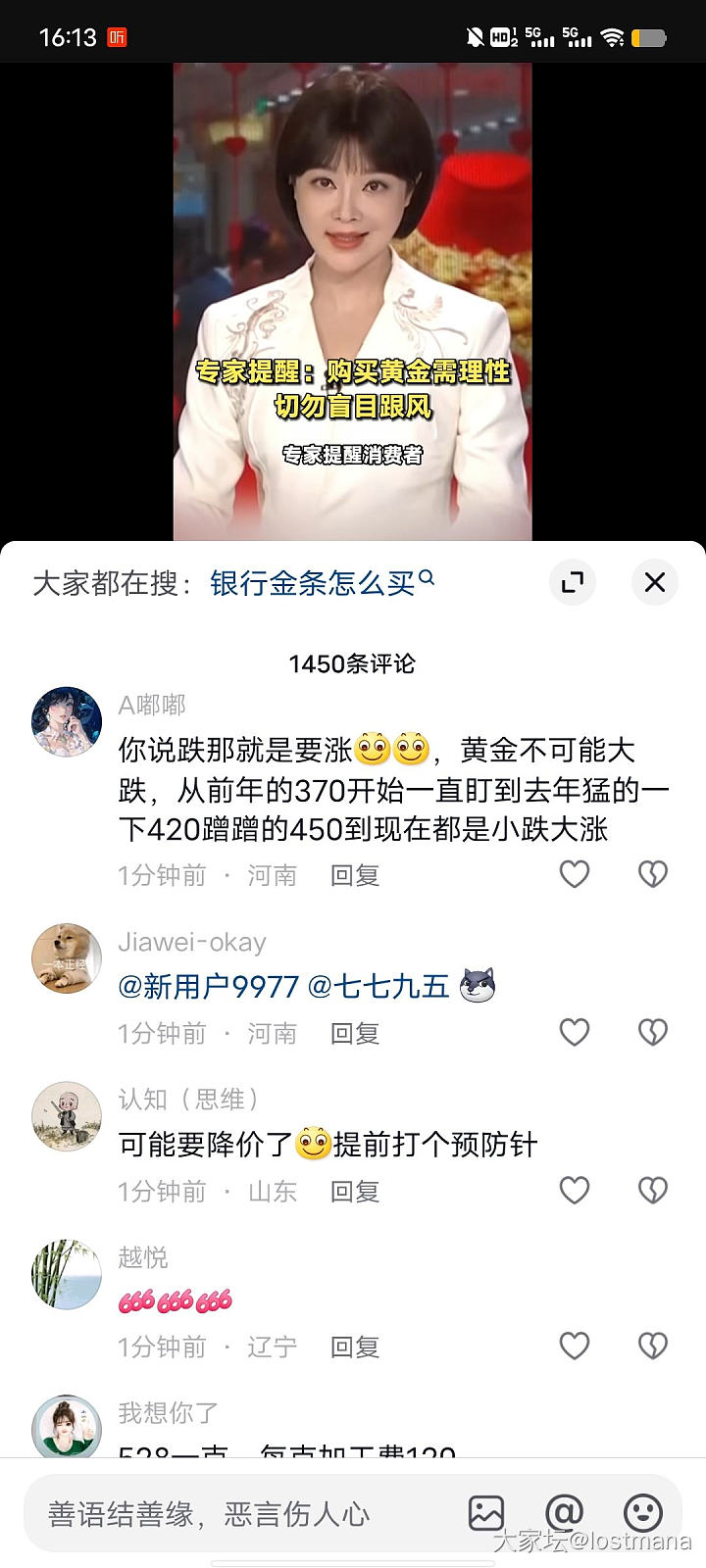Dislike the comment by 认知（思维）
Viewport: 706px width, 1568px height.
(x=653, y=1190)
